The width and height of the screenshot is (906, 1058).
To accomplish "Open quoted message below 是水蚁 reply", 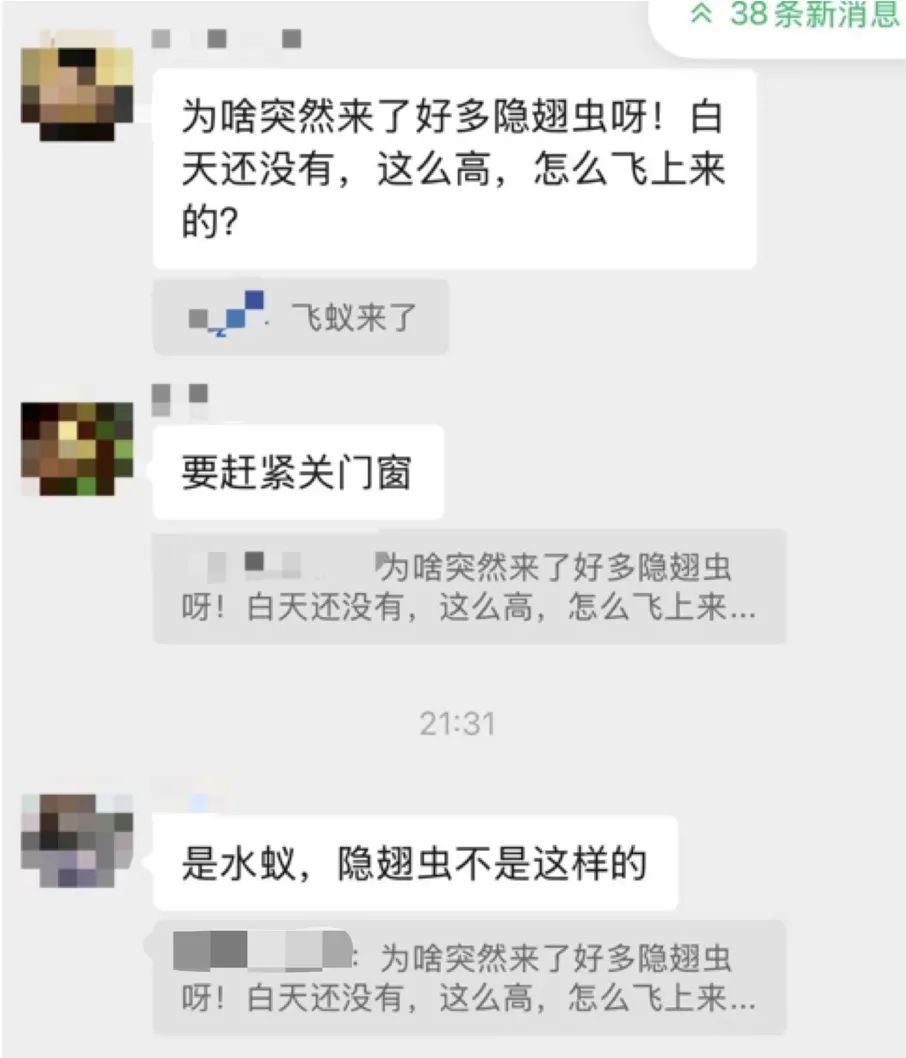I will 468,977.
